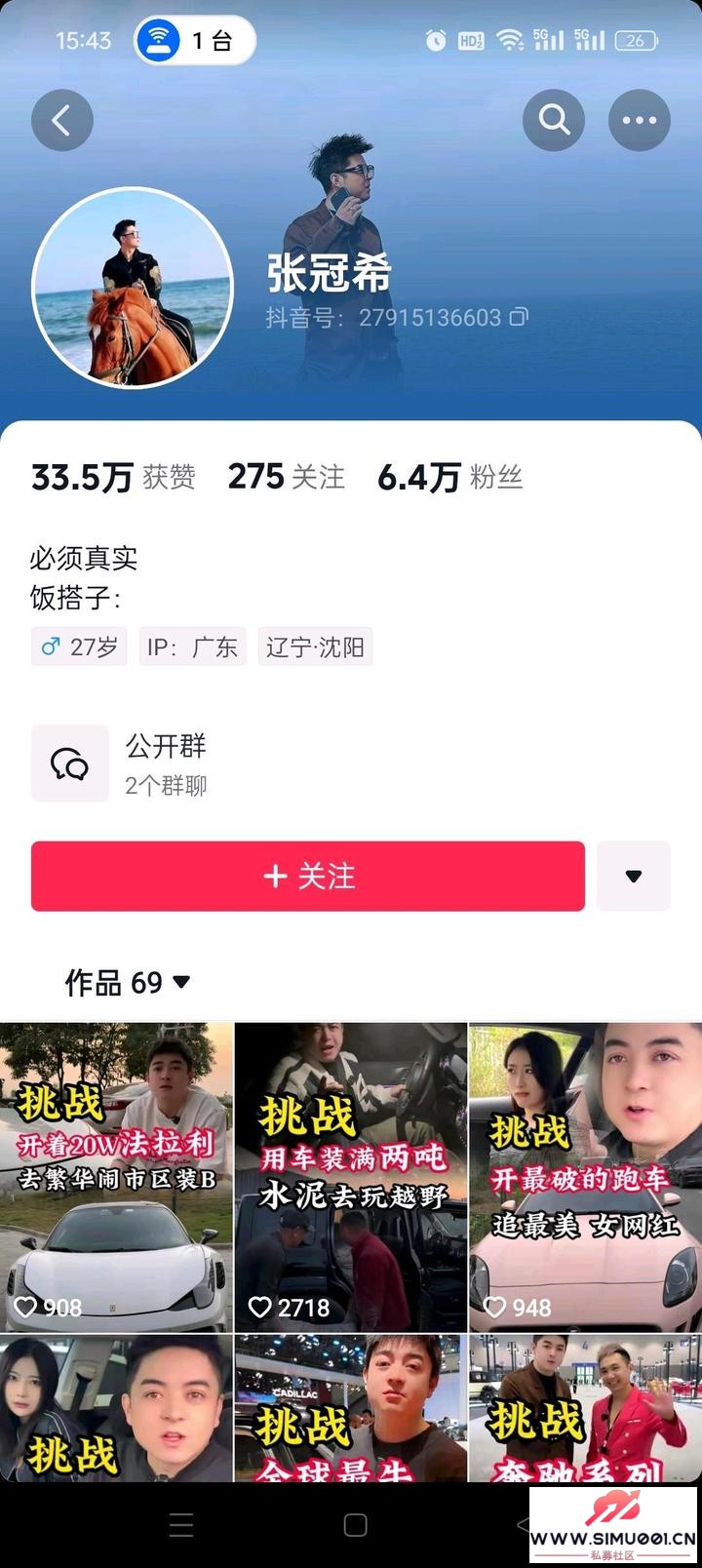Image resolution: width=702 pixels, height=1568 pixels.
Task: Open the 33.5万 获赞 likes count
Action: pyautogui.click(x=113, y=477)
